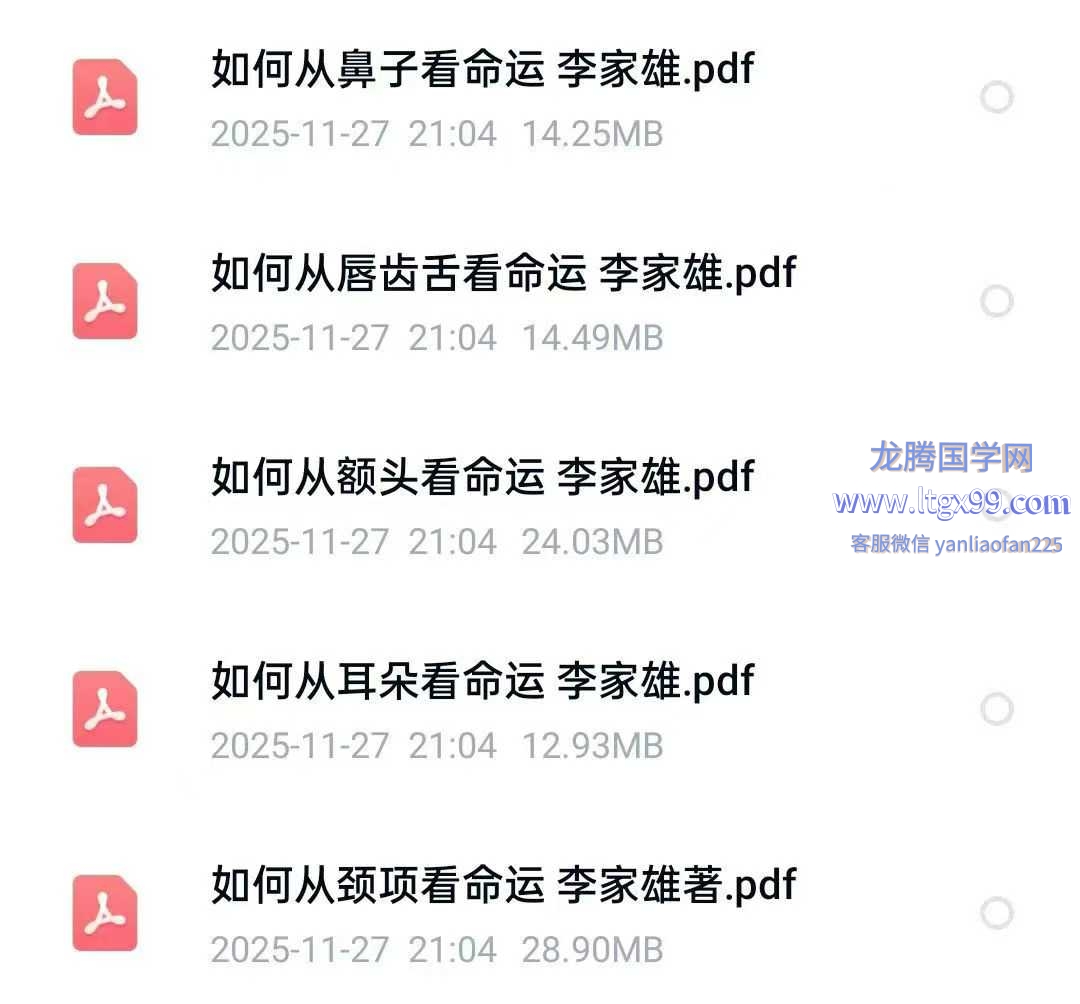This screenshot has height=1004, width=1080.
Task: Select the 耳朵看命运 file radio button
Action: [996, 709]
